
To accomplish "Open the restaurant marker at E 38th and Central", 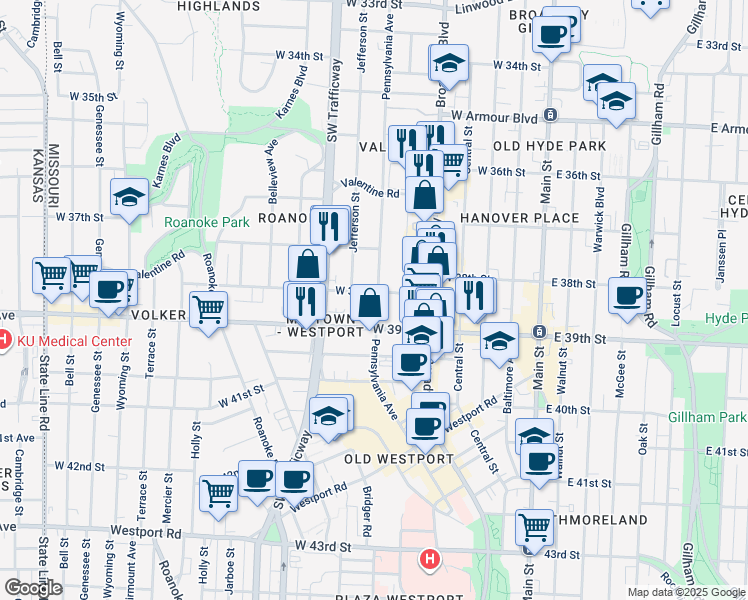I will (x=474, y=294).
